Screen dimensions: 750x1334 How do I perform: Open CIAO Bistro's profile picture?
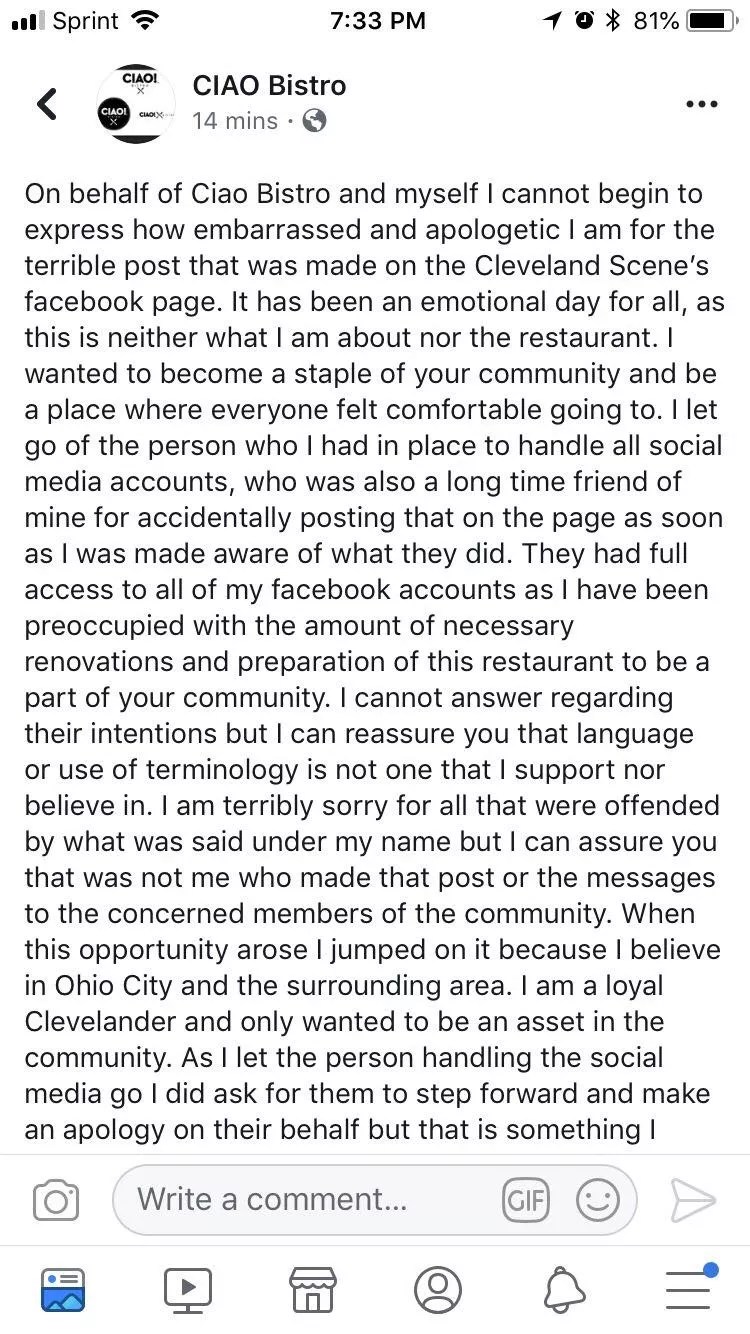(x=136, y=104)
